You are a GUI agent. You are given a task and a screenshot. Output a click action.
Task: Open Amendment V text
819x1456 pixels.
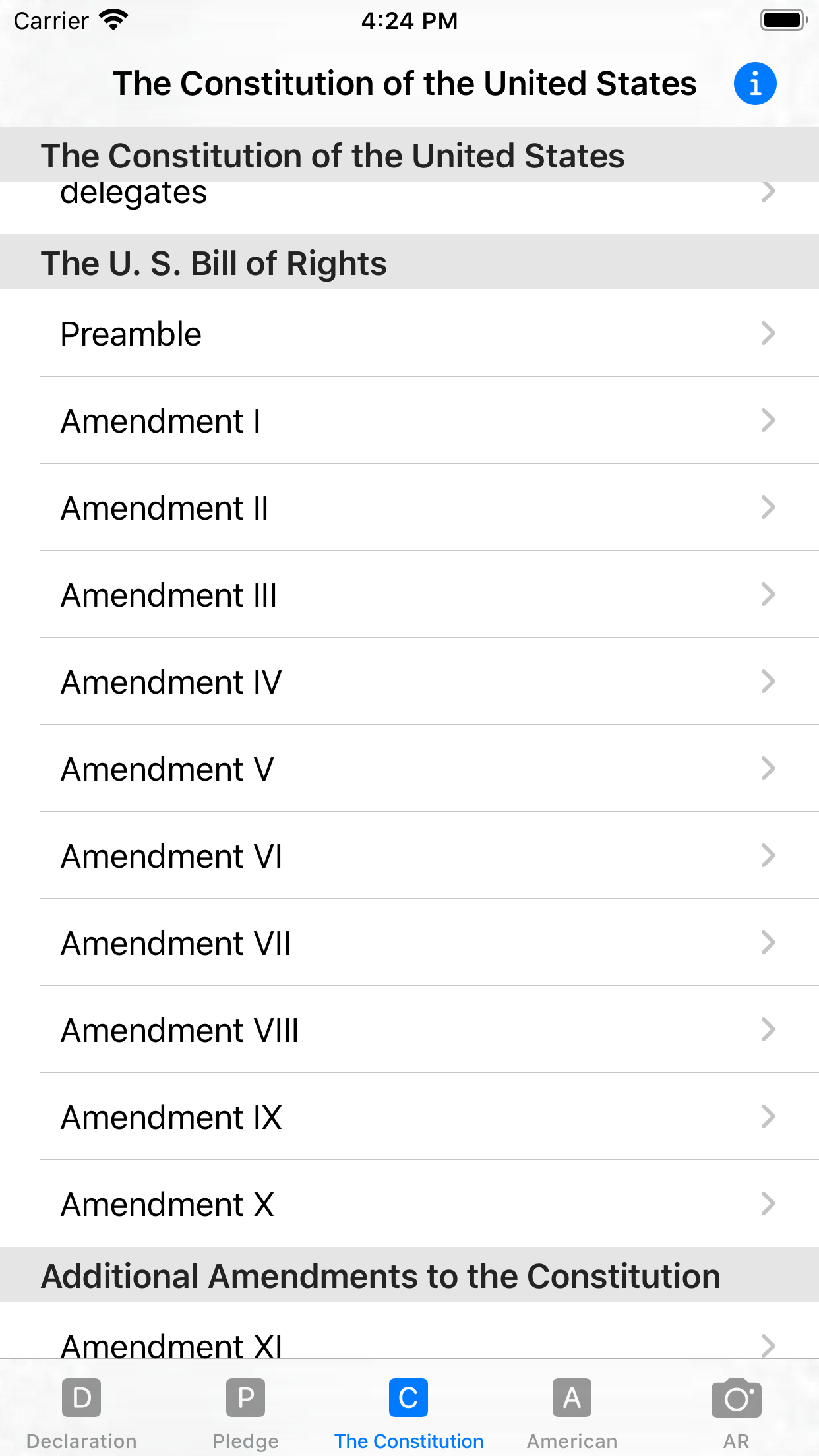[409, 769]
